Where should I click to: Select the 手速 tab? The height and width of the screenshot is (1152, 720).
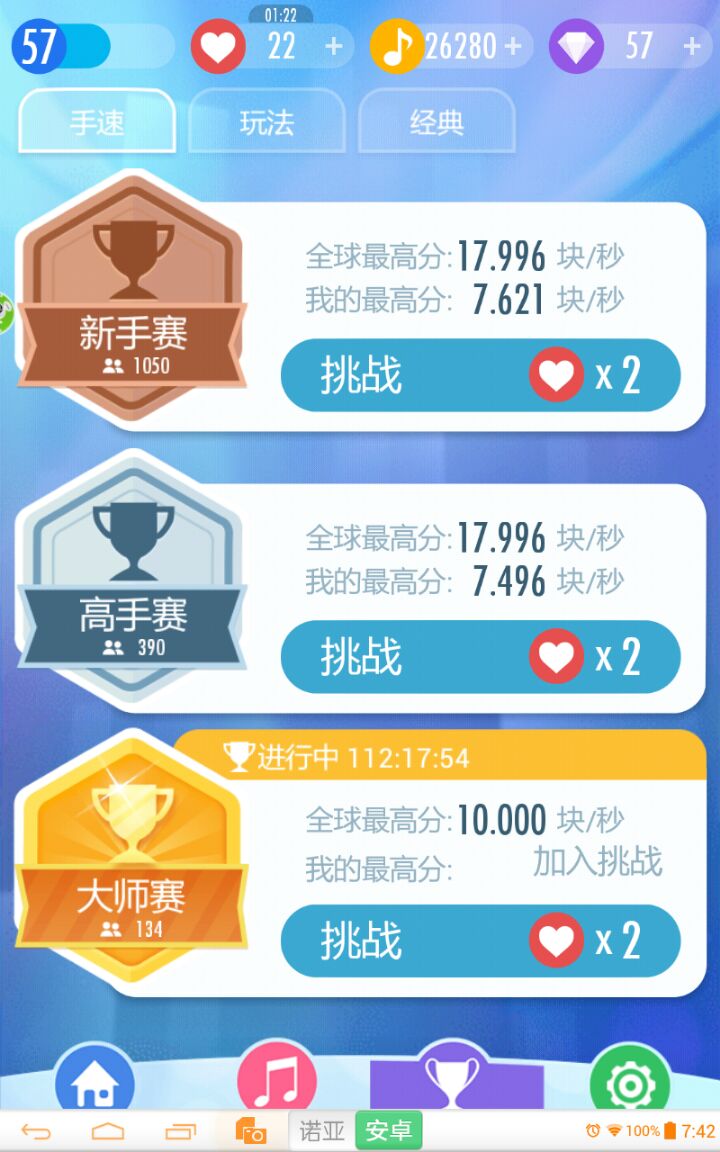click(x=97, y=123)
